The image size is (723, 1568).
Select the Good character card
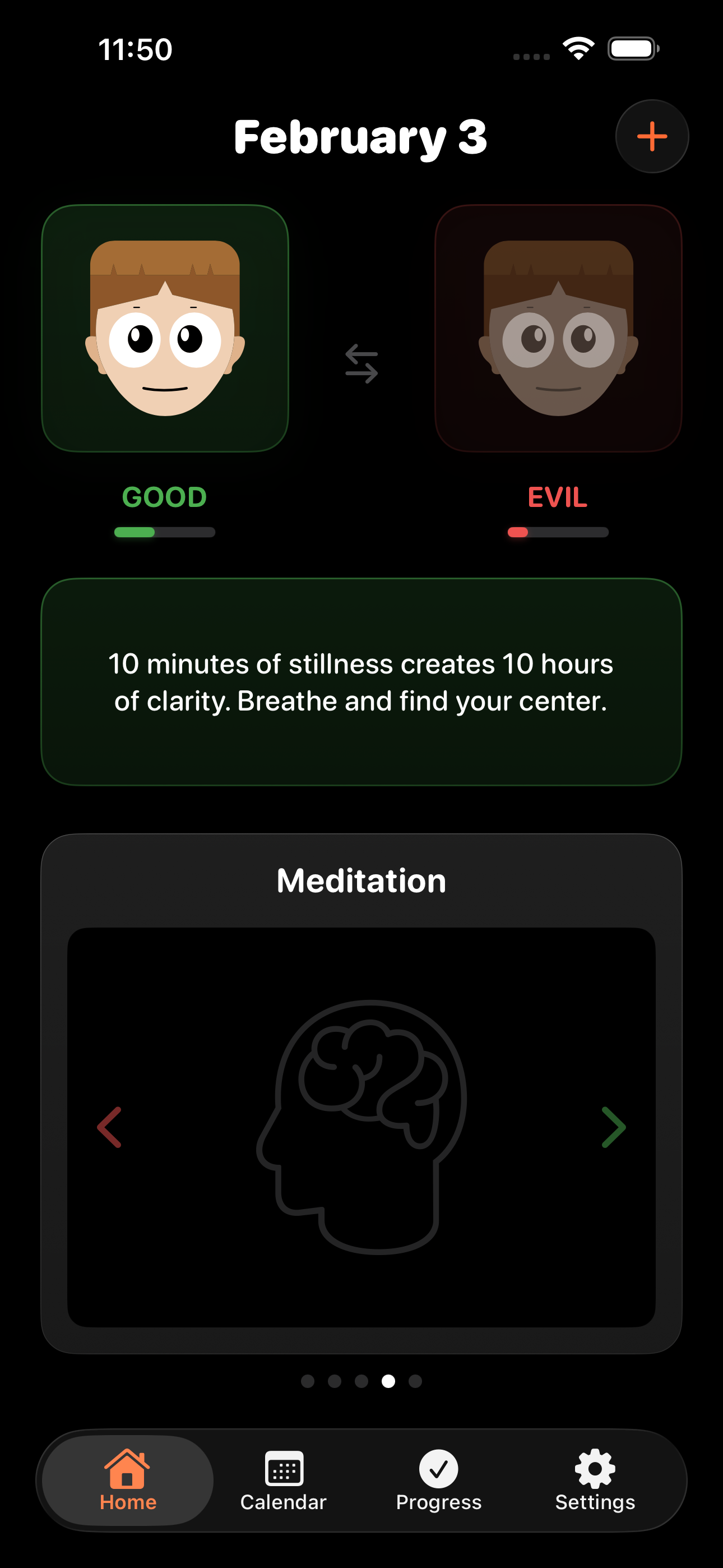click(x=165, y=329)
